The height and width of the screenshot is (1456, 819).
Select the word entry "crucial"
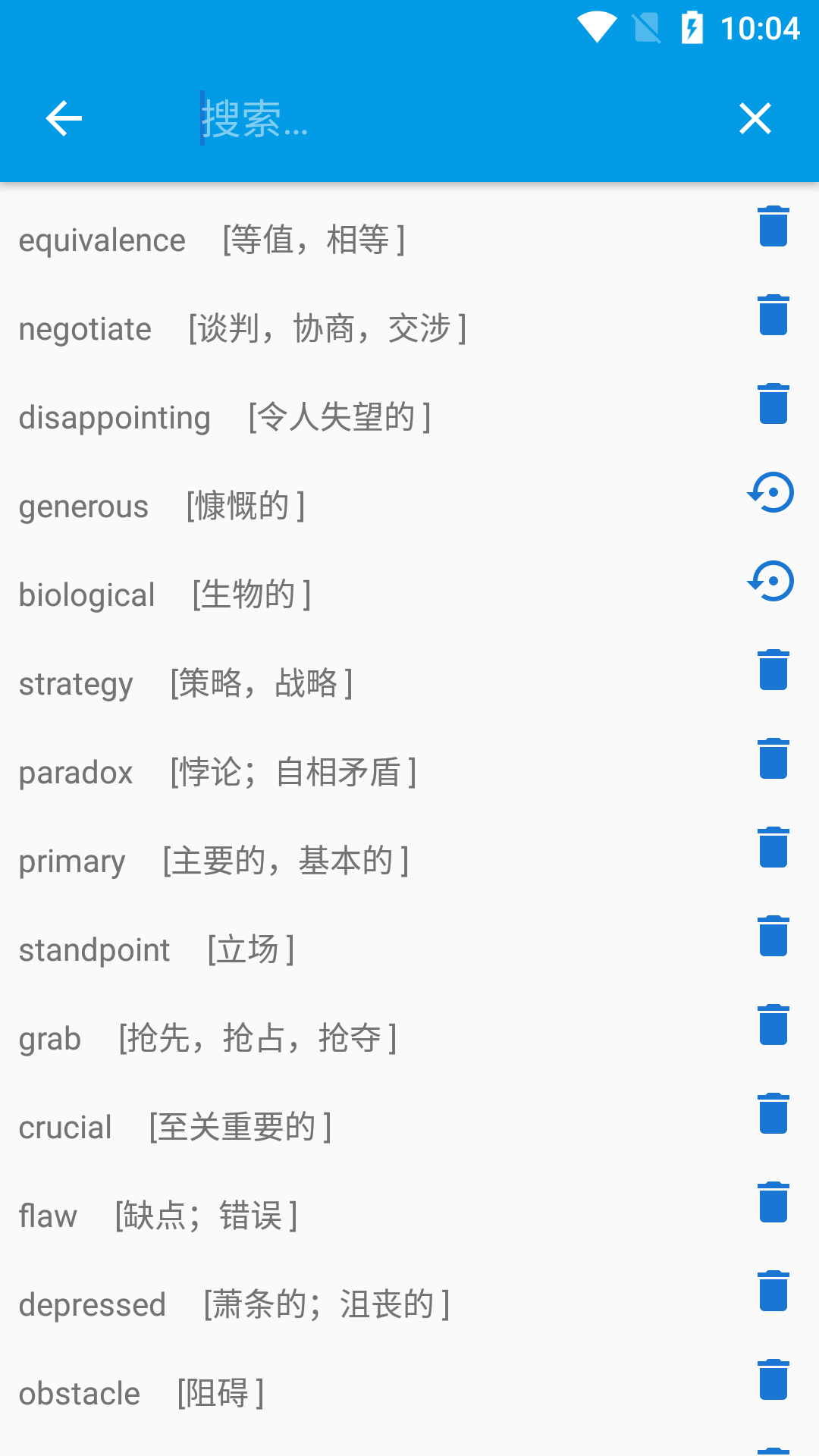click(x=303, y=1127)
